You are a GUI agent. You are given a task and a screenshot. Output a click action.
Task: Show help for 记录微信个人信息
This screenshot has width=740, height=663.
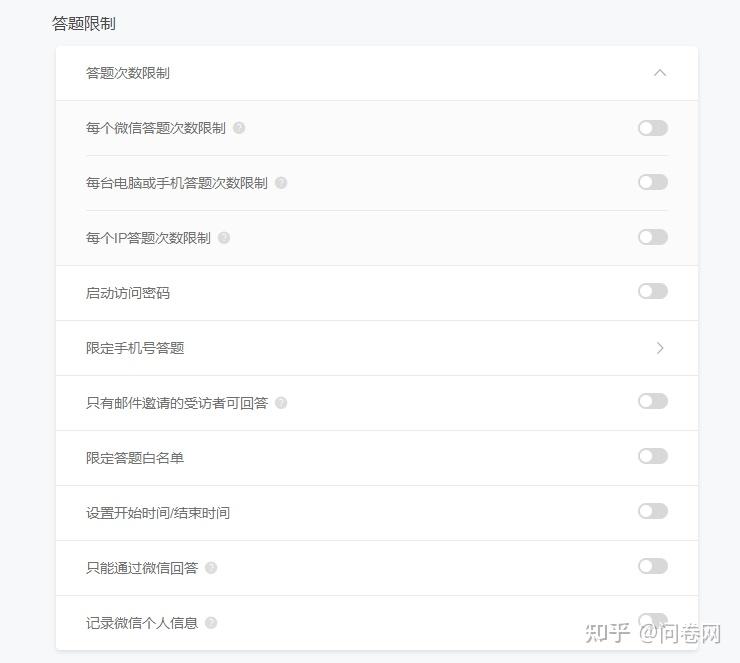click(211, 623)
